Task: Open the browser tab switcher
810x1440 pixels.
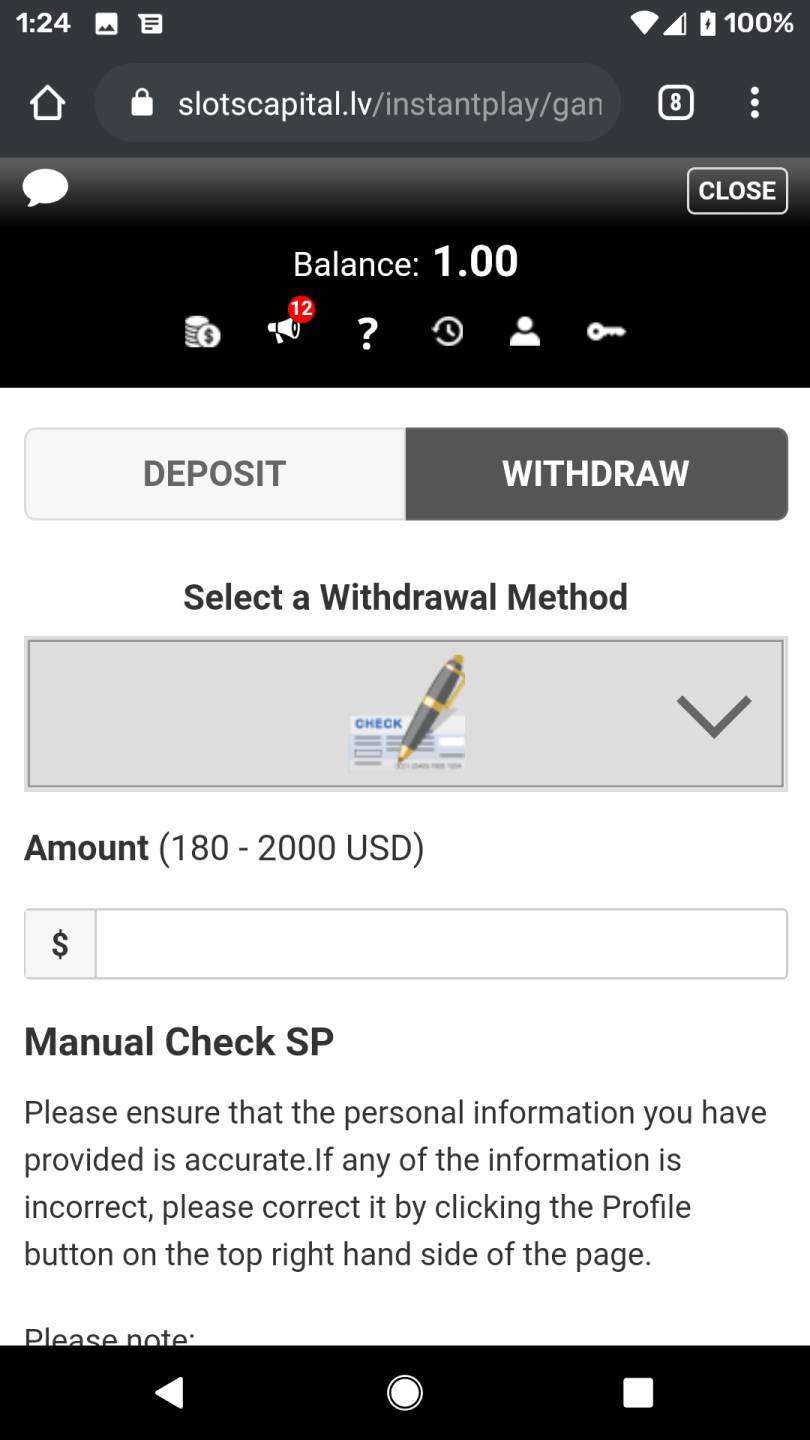Action: (676, 103)
